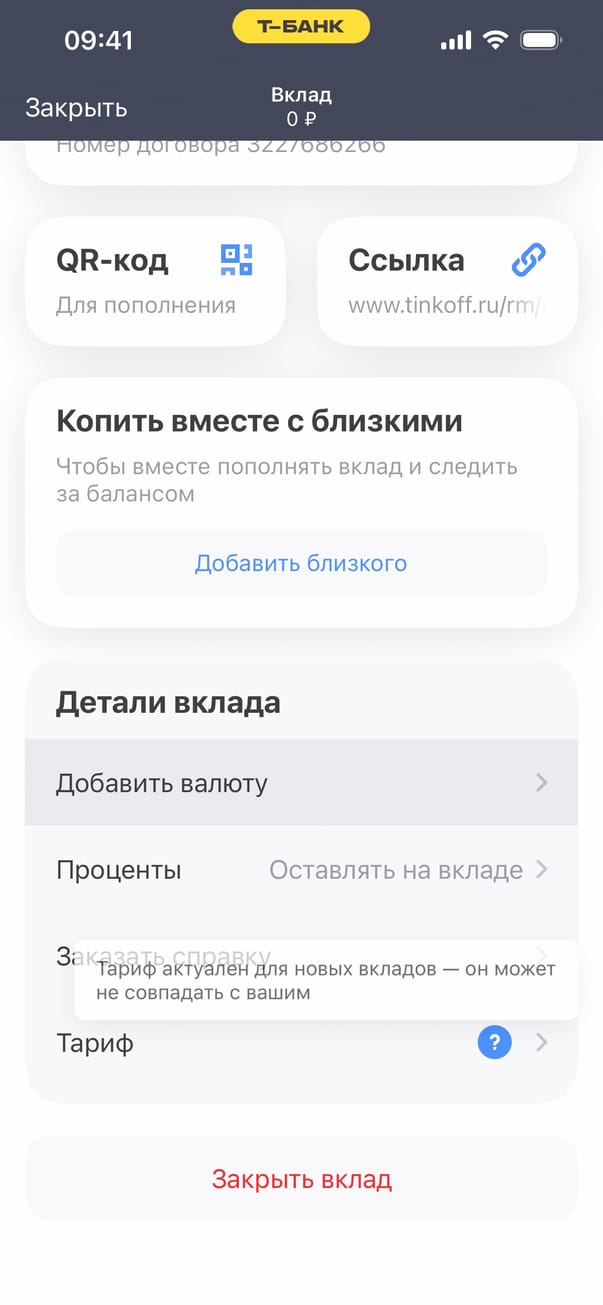Open the QR-код card for top-up
The width and height of the screenshot is (603, 1305).
click(155, 281)
